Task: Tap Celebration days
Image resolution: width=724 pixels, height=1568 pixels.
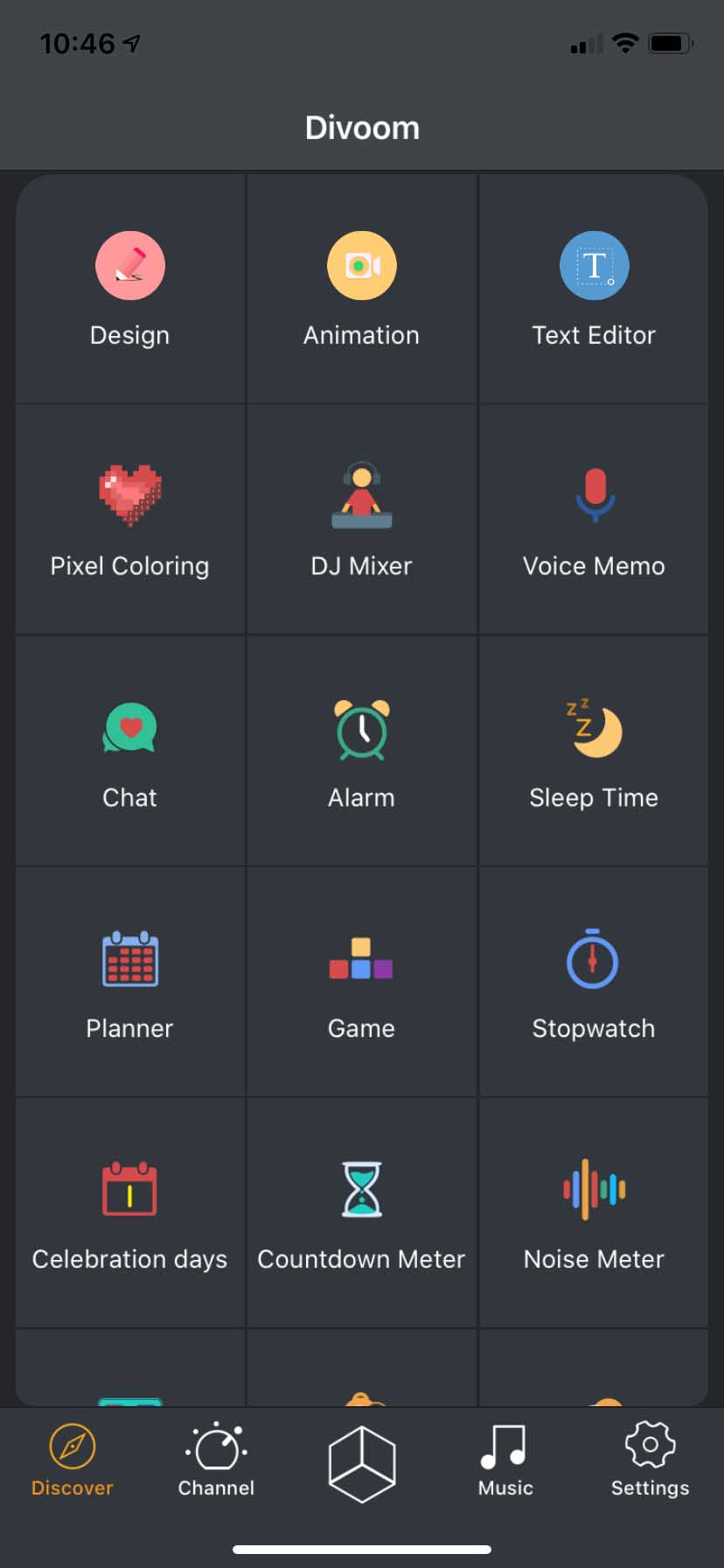Action: tap(130, 1214)
